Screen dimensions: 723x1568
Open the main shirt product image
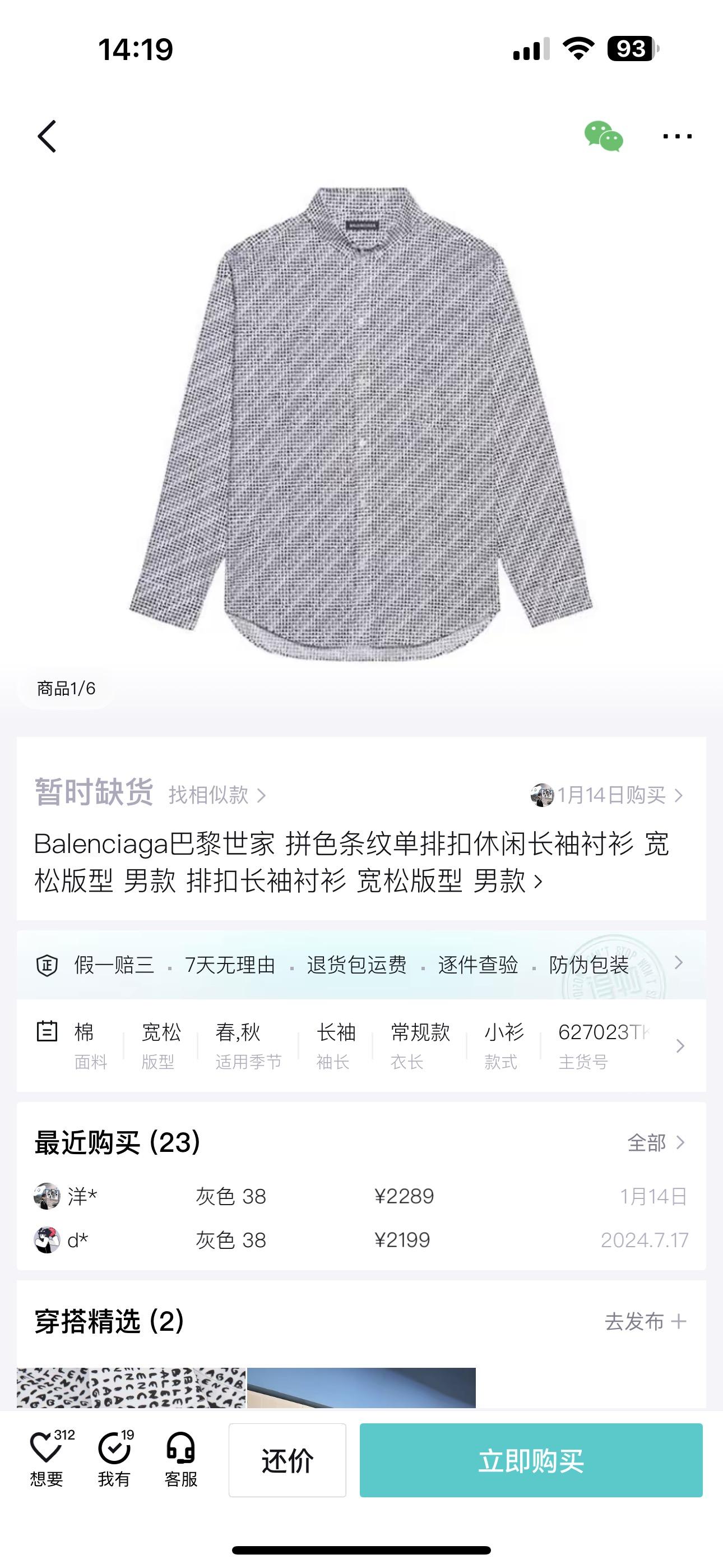361,423
